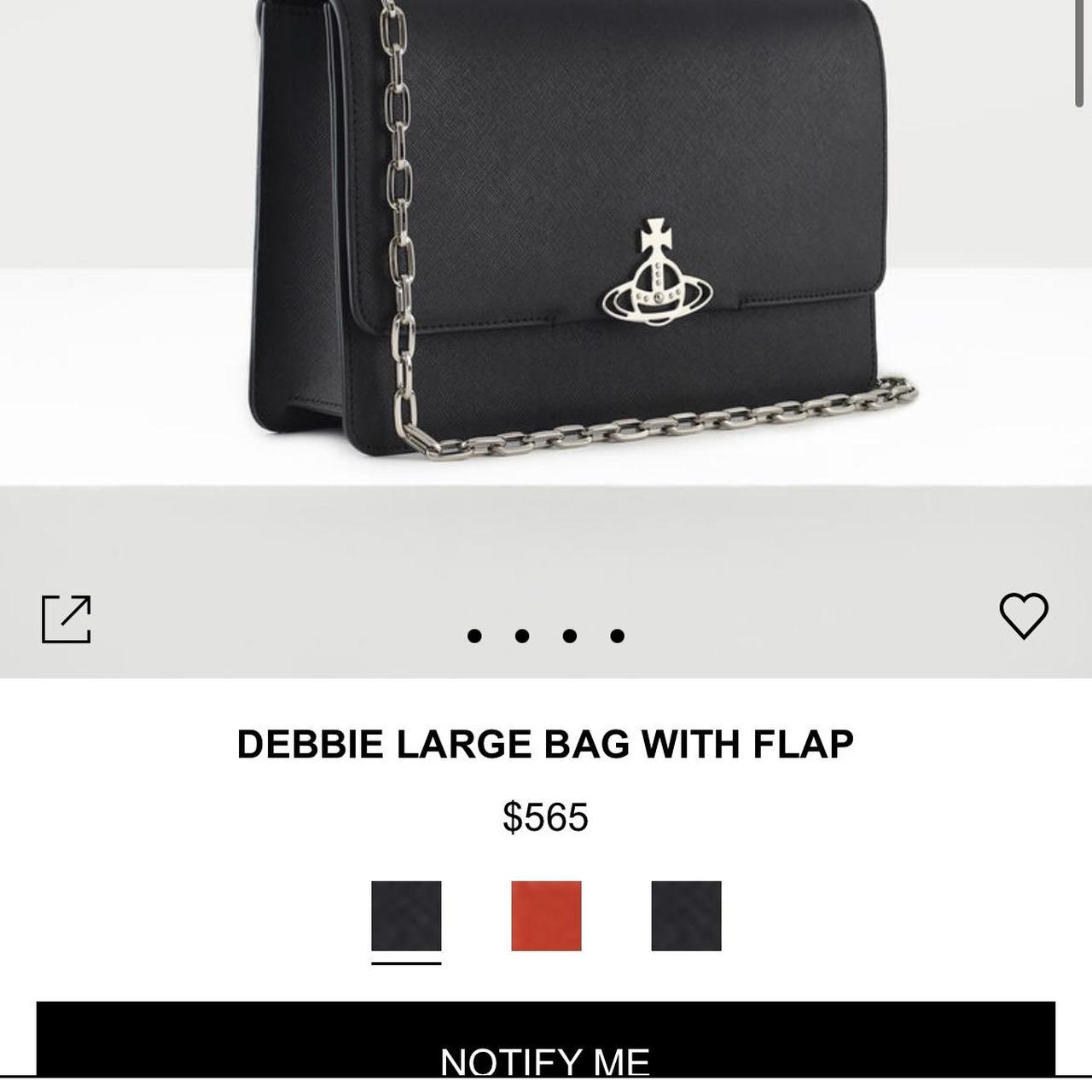1092x1092 pixels.
Task: Add the bag to wishlist heart
Action: 1023,615
